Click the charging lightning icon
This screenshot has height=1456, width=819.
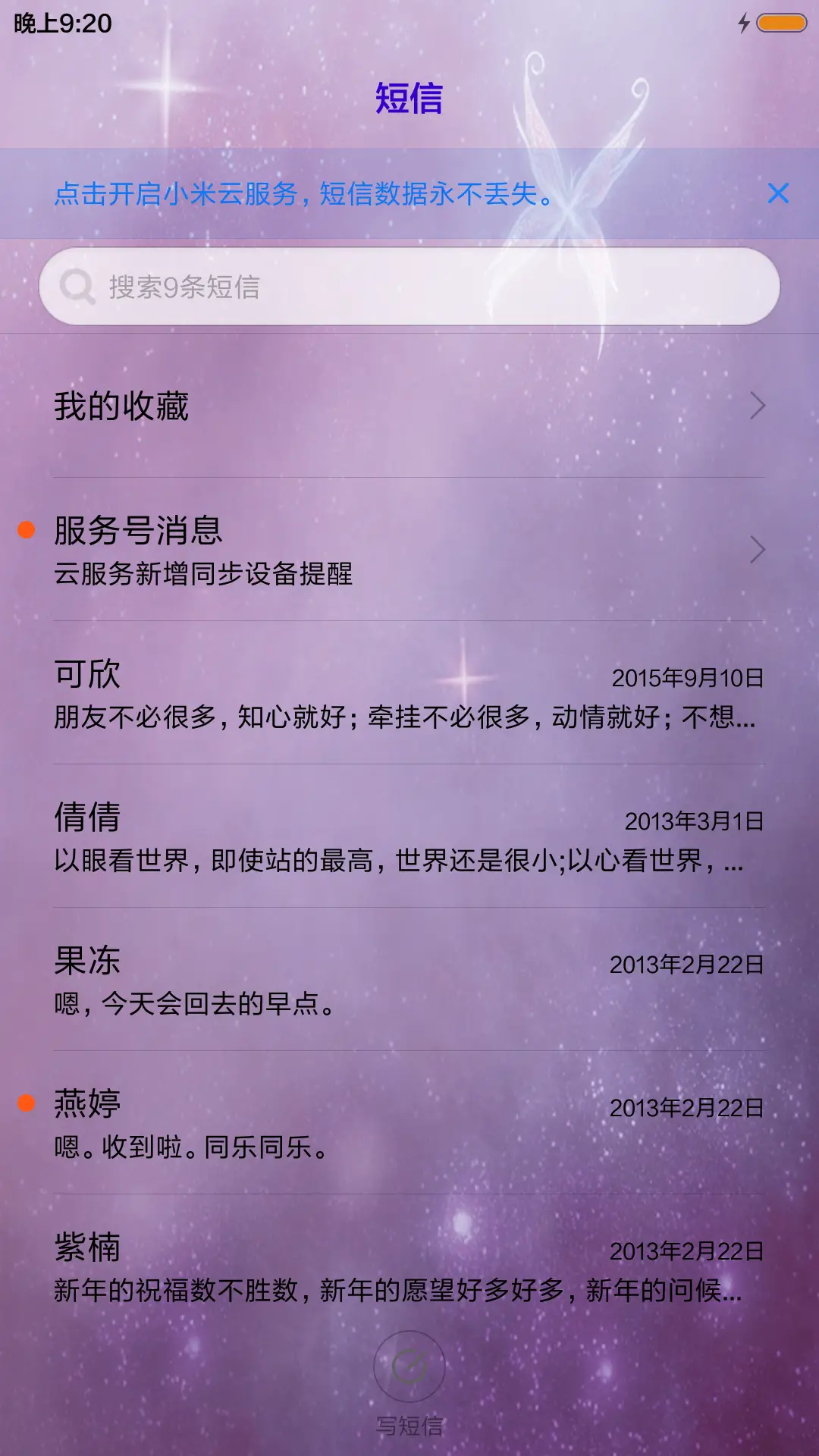click(743, 24)
